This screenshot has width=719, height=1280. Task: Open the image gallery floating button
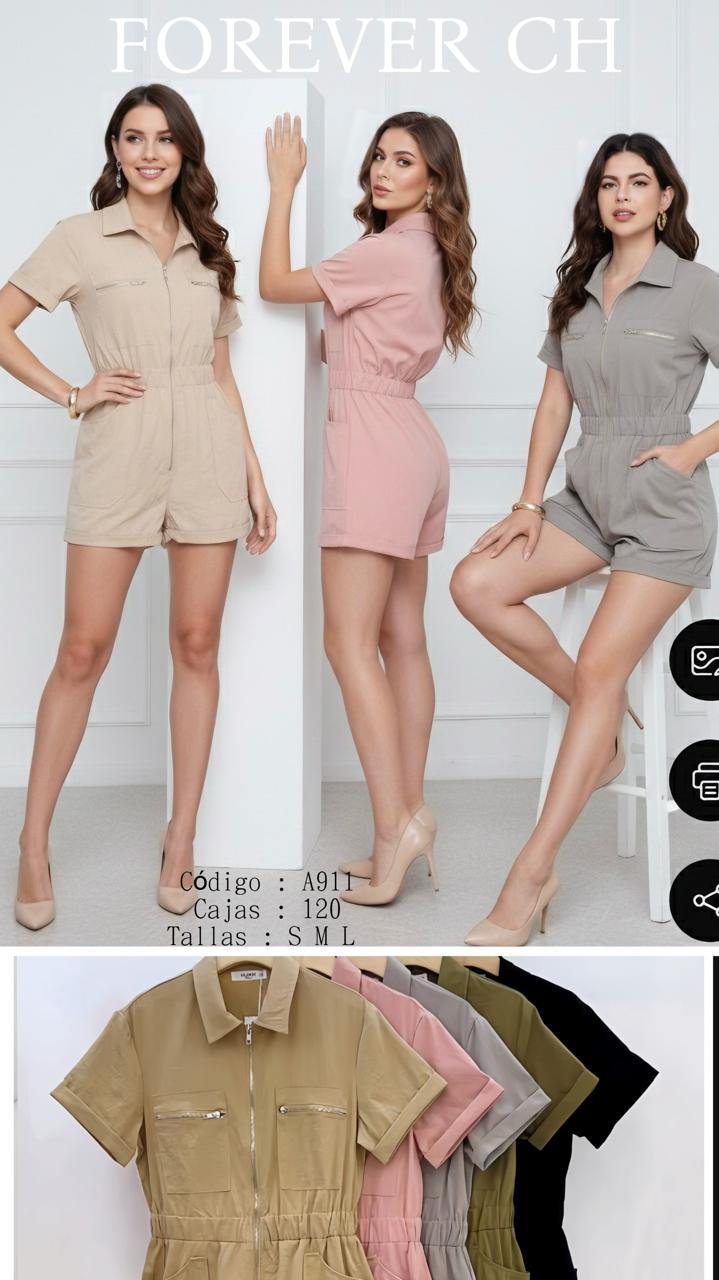700,660
